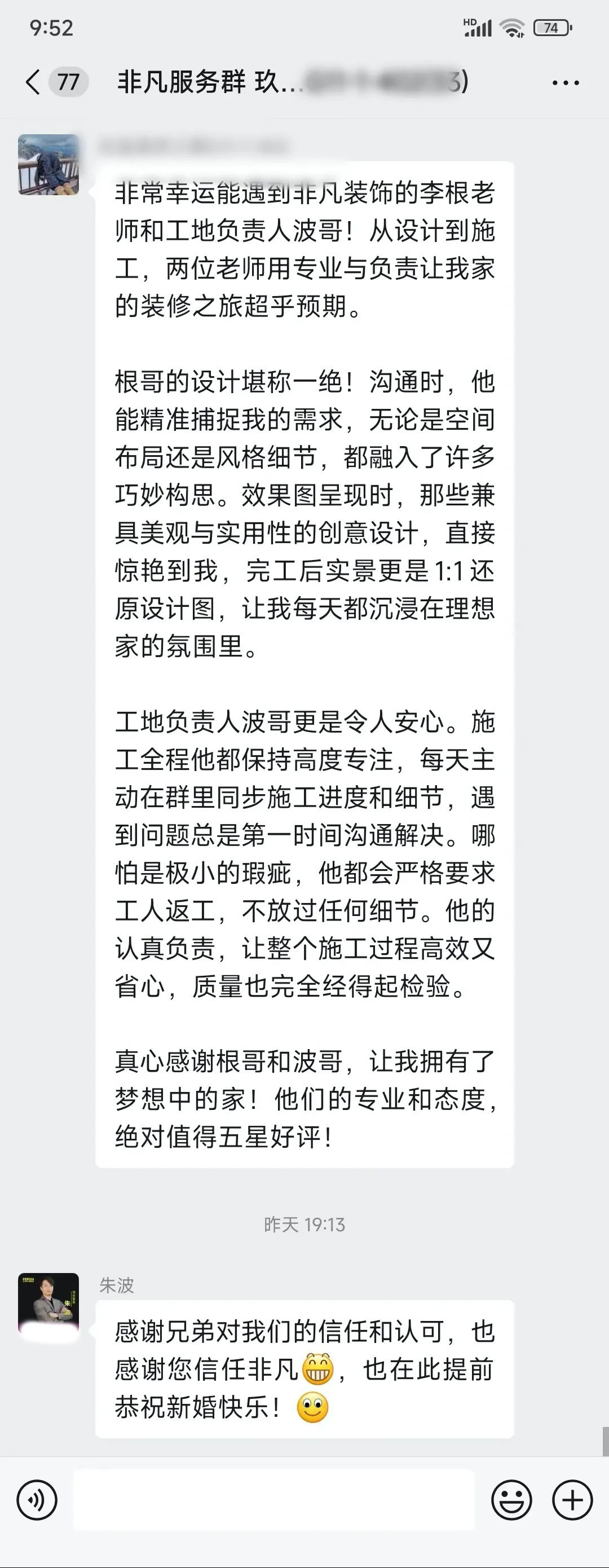Open the review sender's avatar profile

click(x=48, y=165)
